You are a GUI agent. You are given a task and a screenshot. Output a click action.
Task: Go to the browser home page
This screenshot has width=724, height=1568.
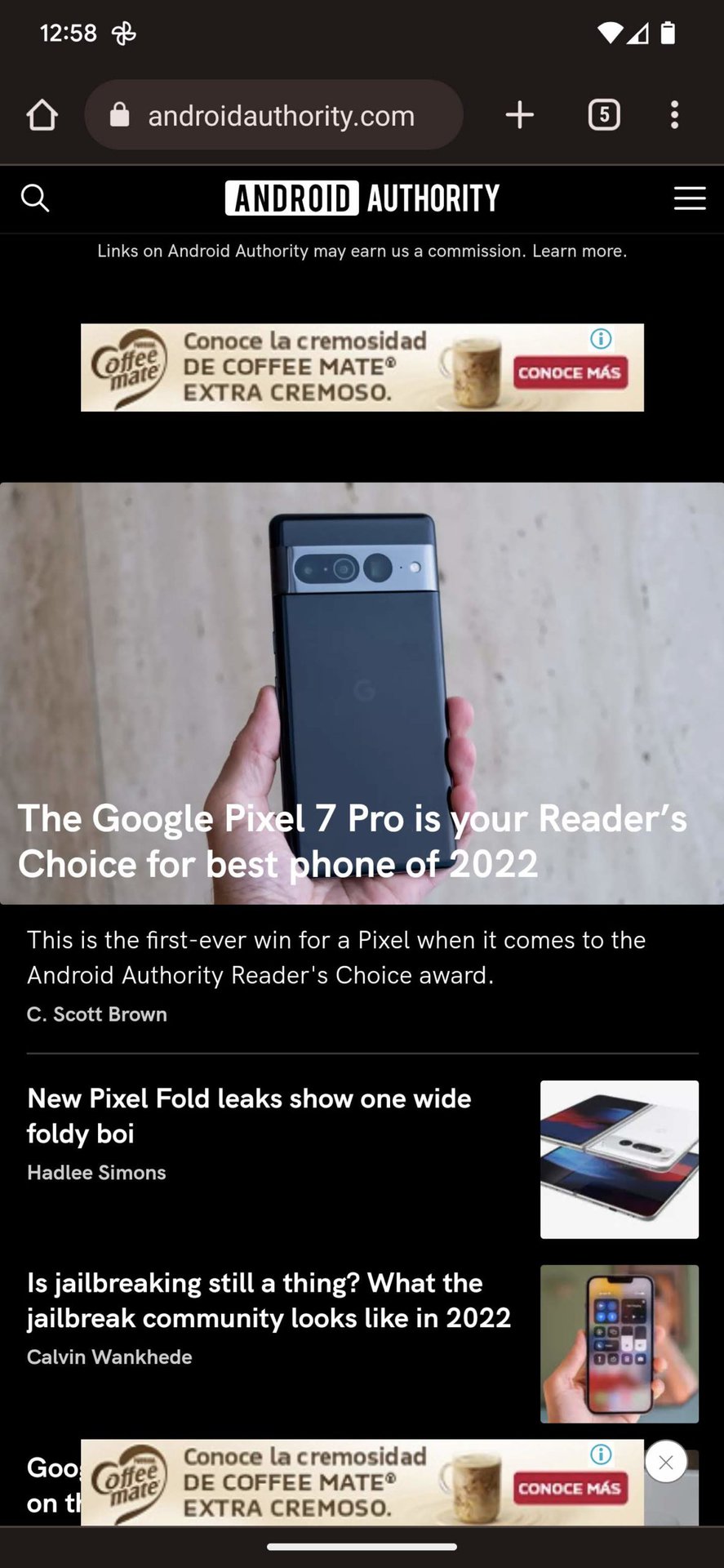click(x=42, y=115)
